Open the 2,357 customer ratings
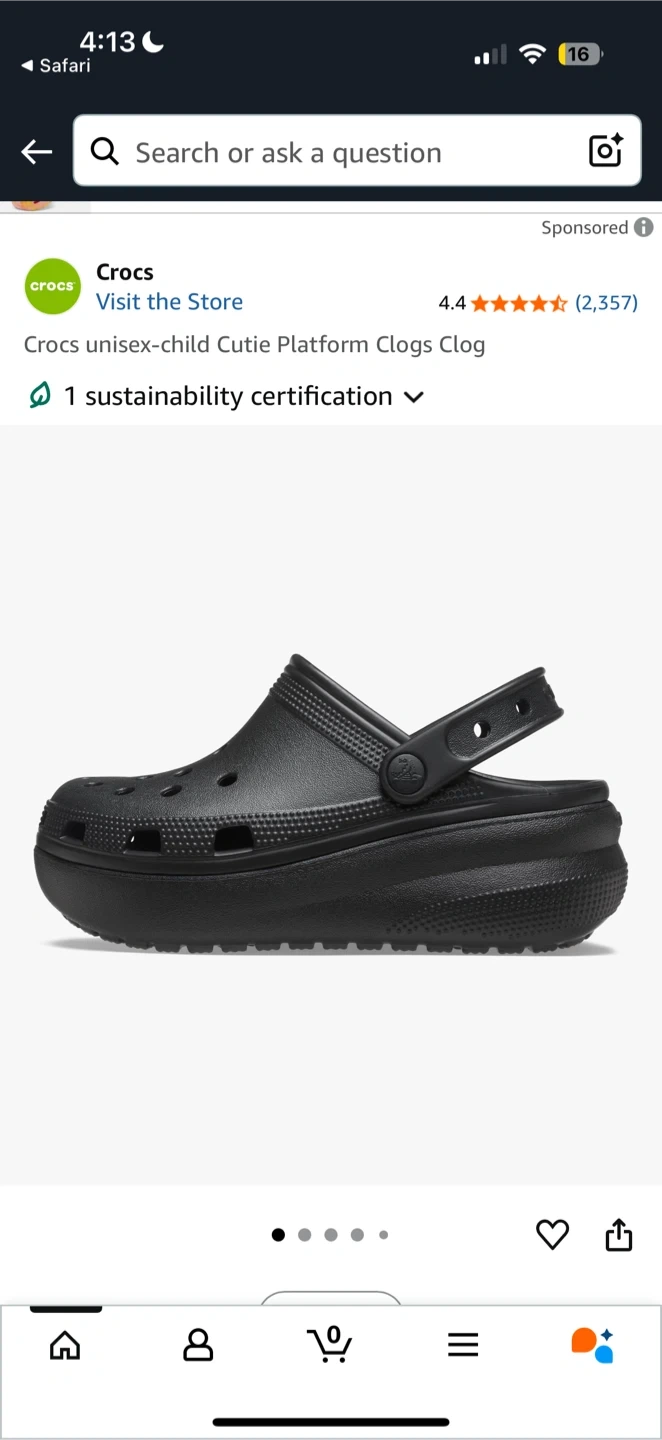Screen dimensions: 662x1440 (606, 303)
